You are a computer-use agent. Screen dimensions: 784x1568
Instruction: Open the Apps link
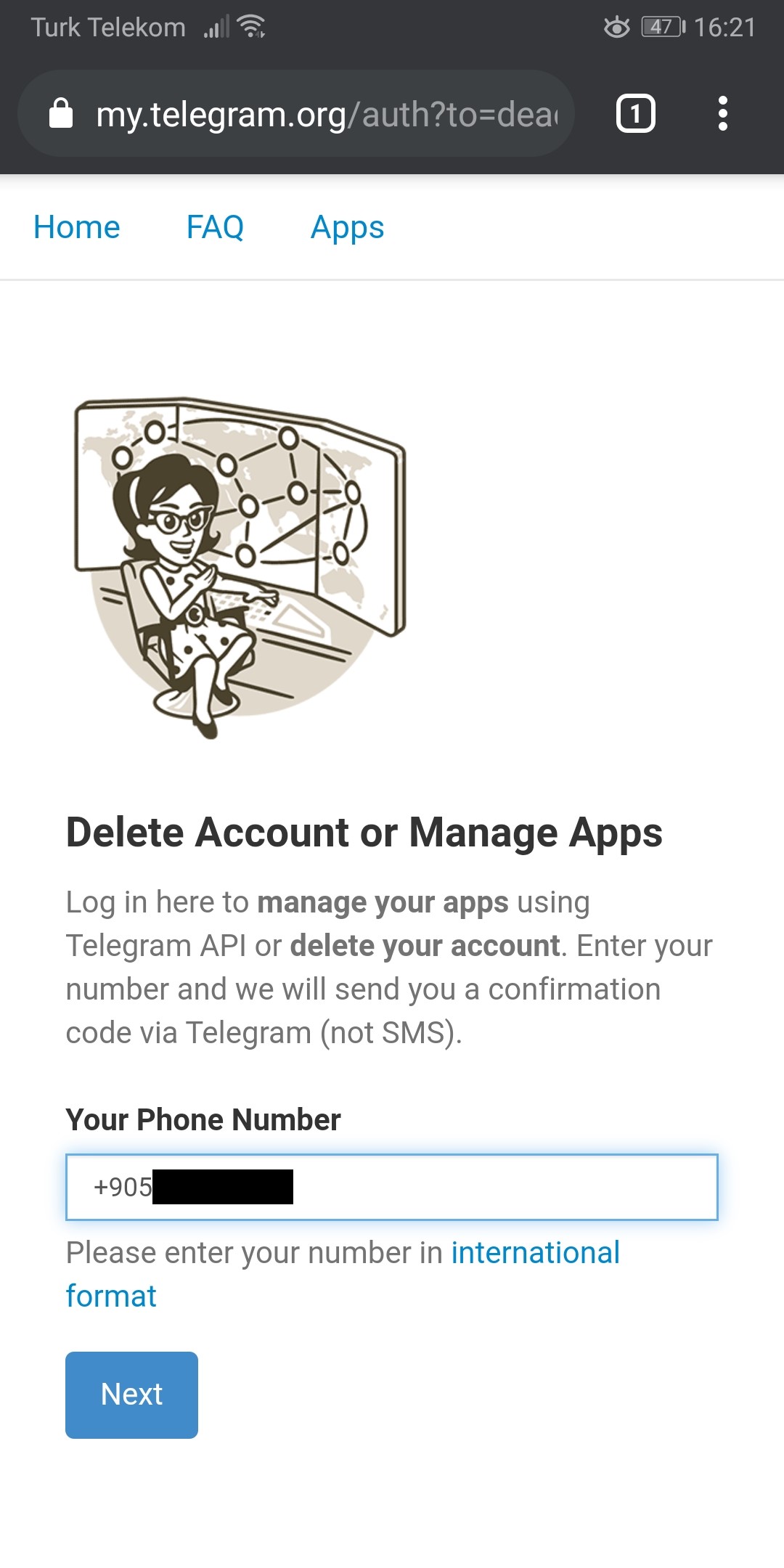point(347,227)
